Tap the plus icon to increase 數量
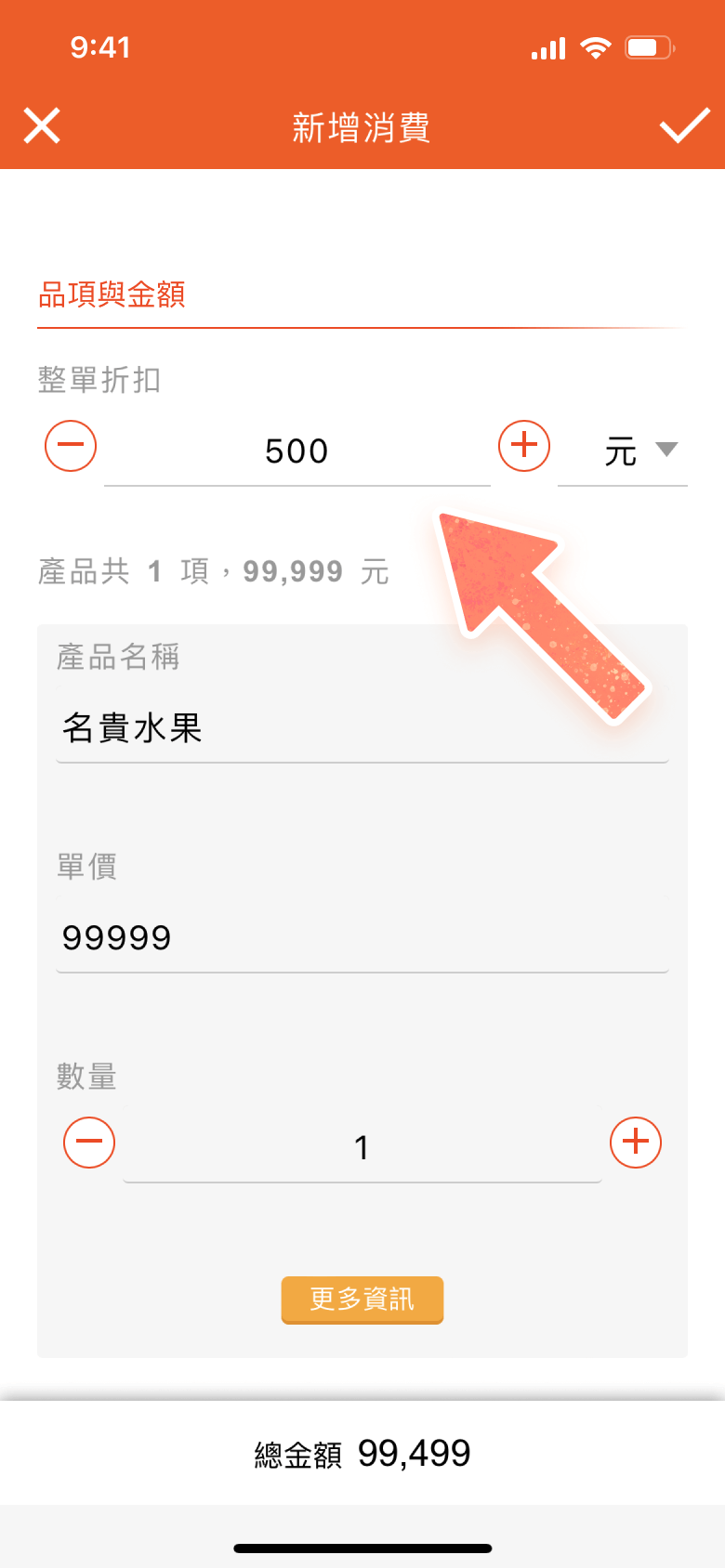Screen dimensions: 725x1568 (x=635, y=1142)
